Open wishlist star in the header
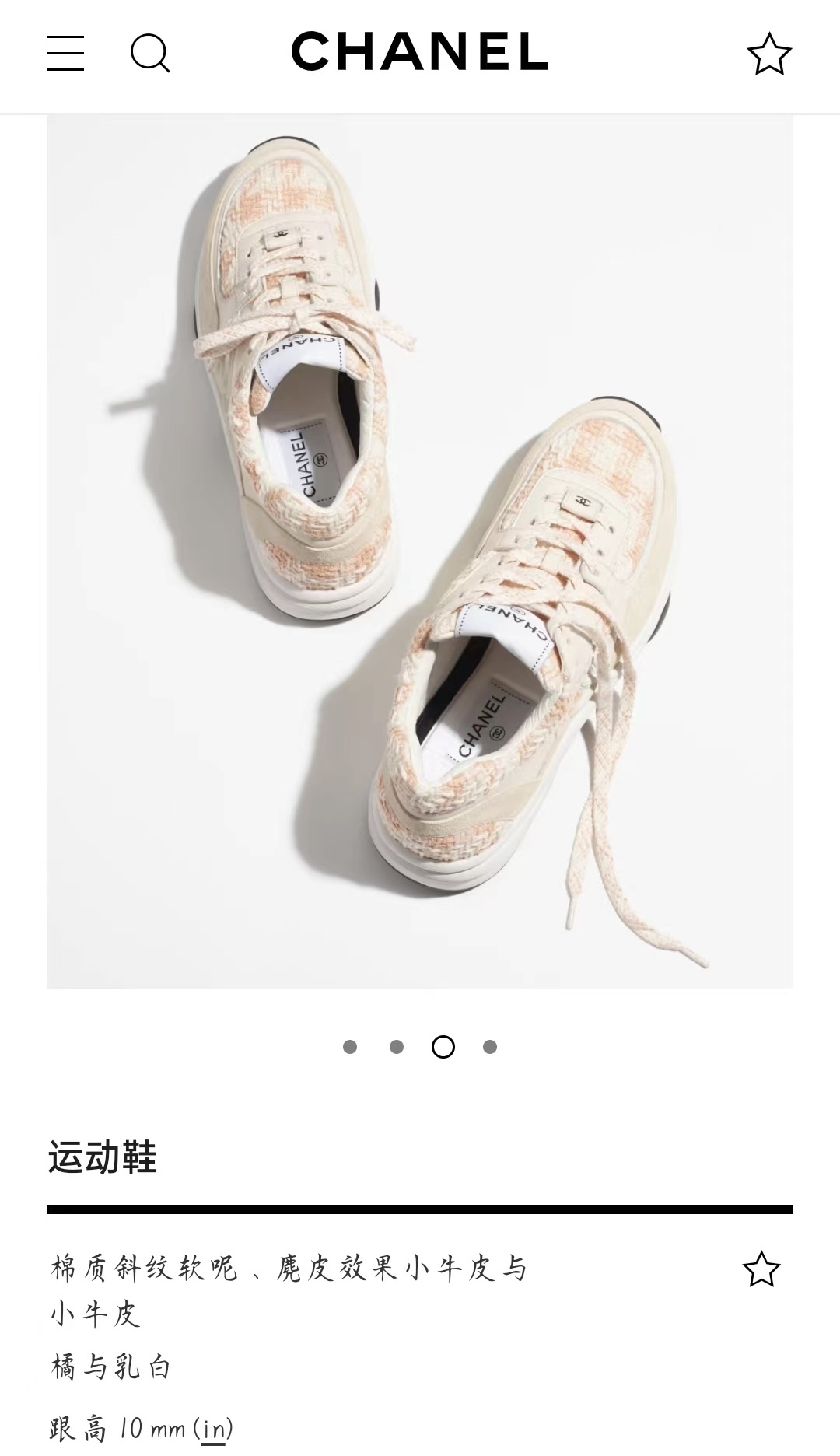The height and width of the screenshot is (1456, 840). (768, 54)
